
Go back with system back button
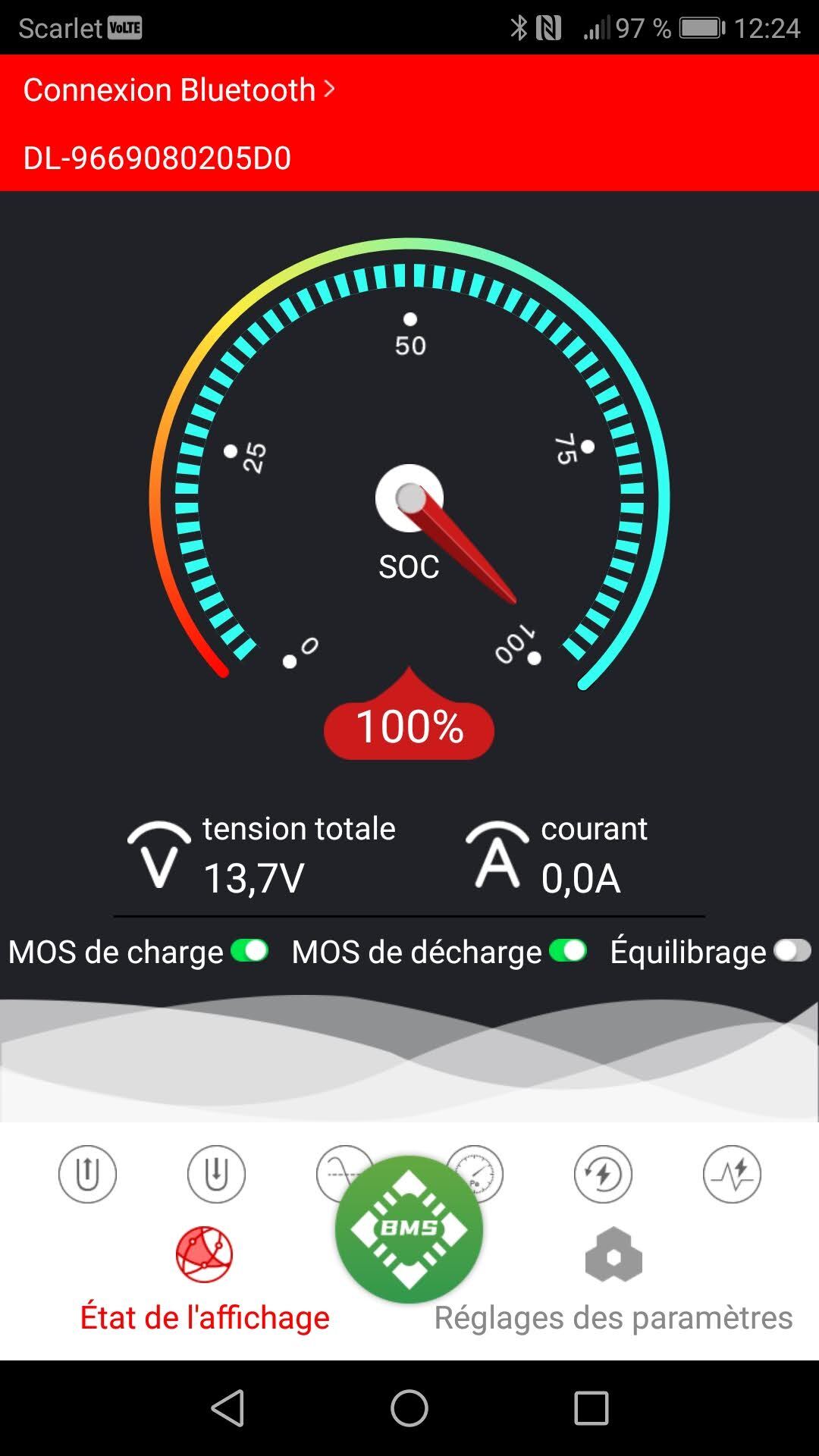pyautogui.click(x=227, y=1409)
